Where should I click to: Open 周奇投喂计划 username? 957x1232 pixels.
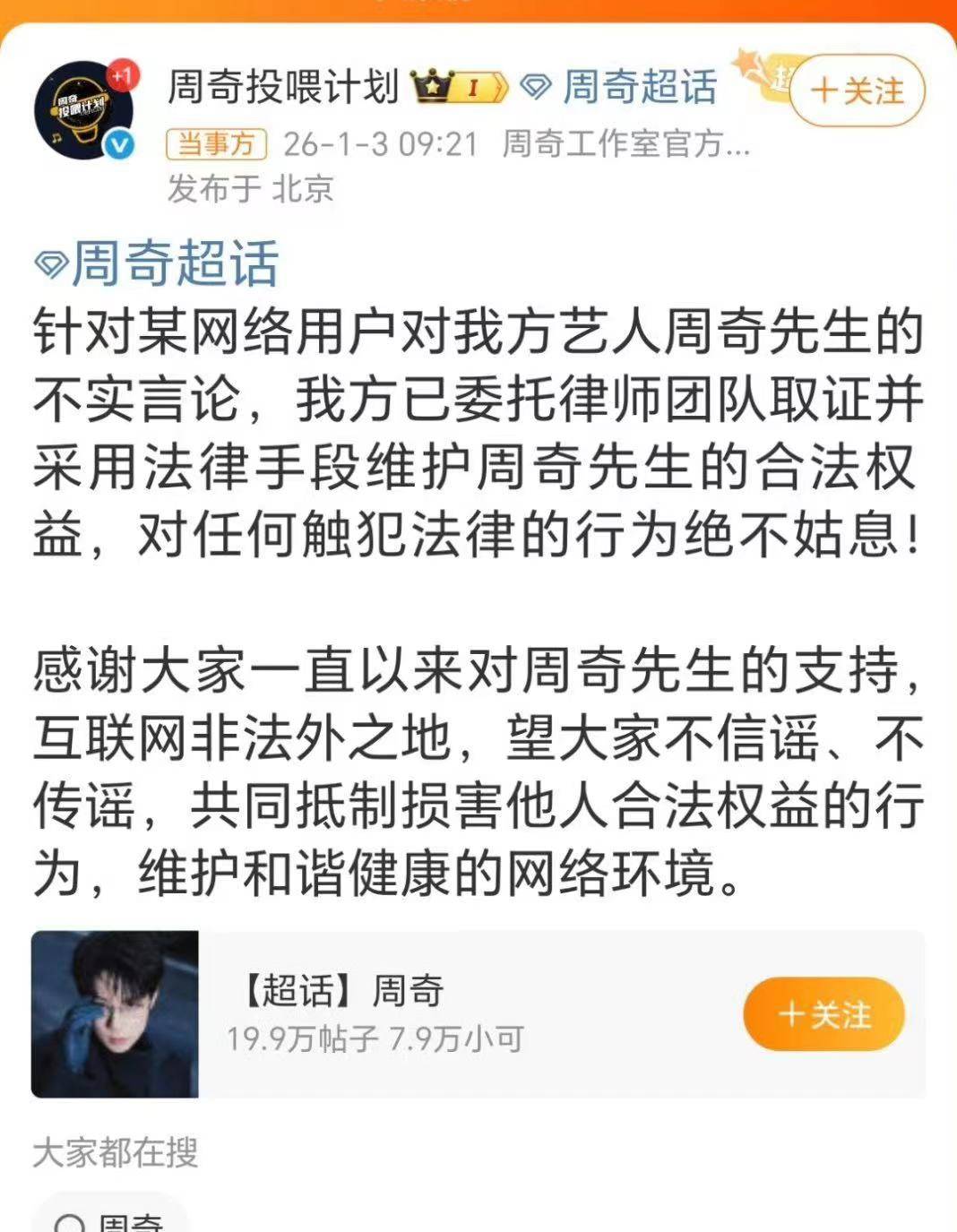283,87
